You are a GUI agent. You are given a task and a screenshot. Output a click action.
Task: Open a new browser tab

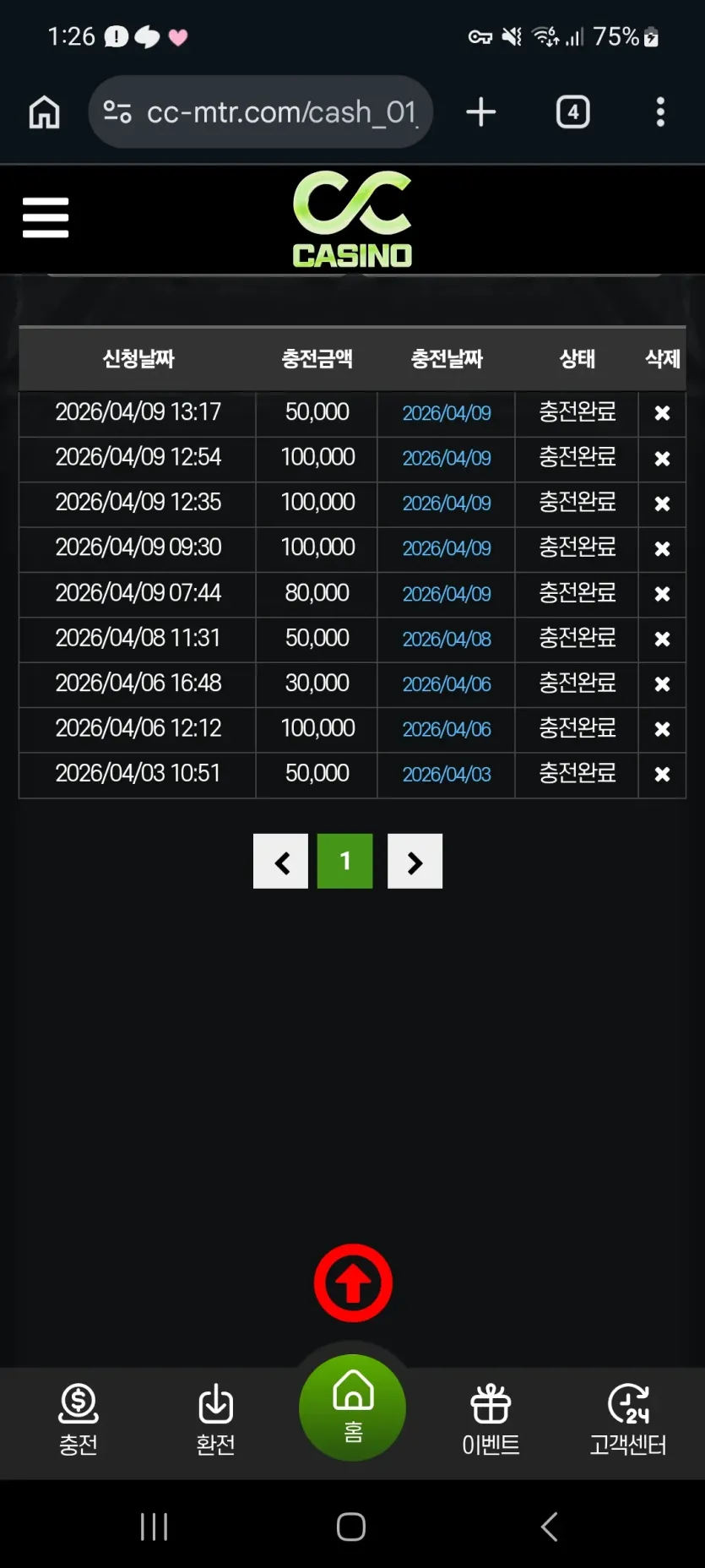[481, 112]
